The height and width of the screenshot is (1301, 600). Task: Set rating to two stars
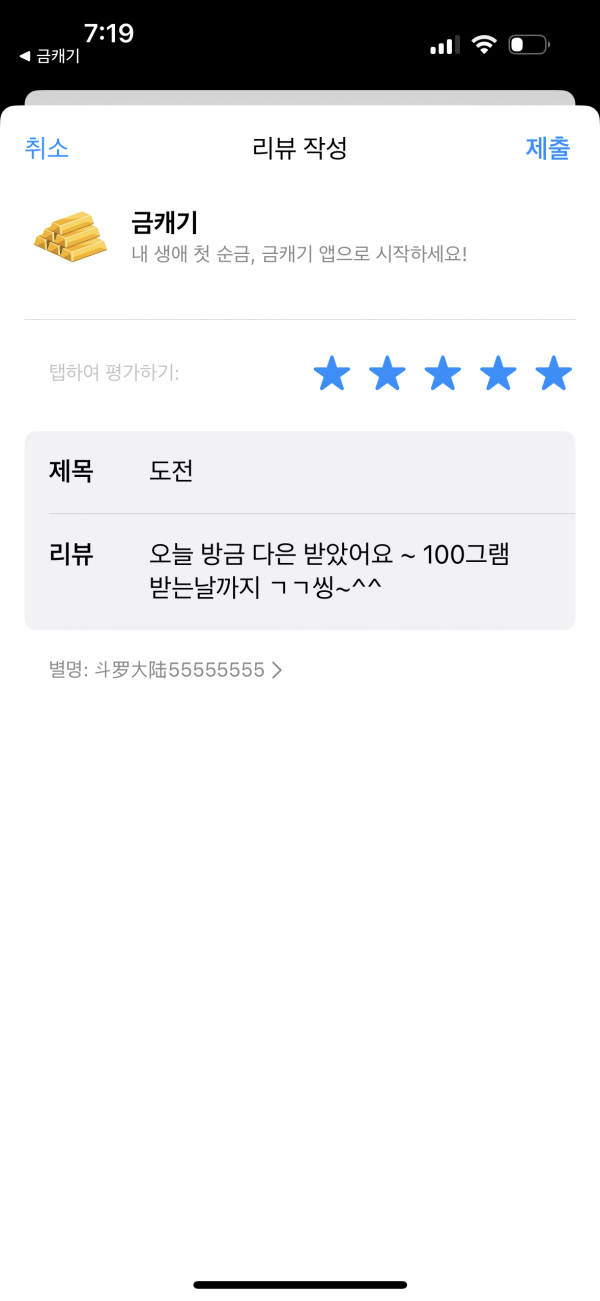387,374
